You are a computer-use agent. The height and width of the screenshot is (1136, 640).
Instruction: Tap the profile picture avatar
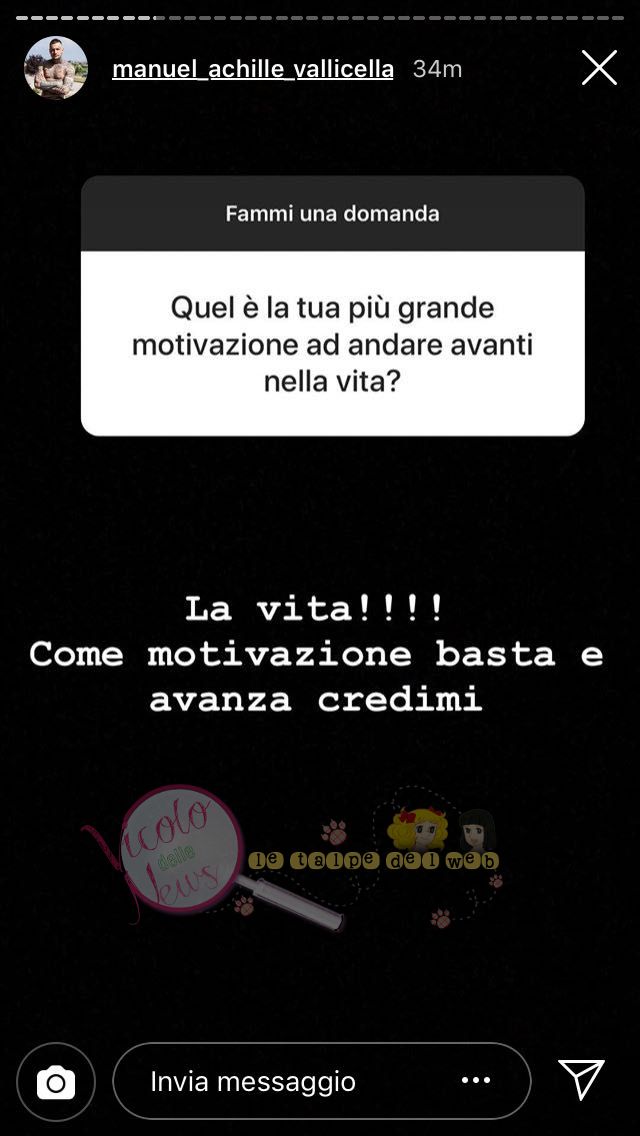(56, 68)
